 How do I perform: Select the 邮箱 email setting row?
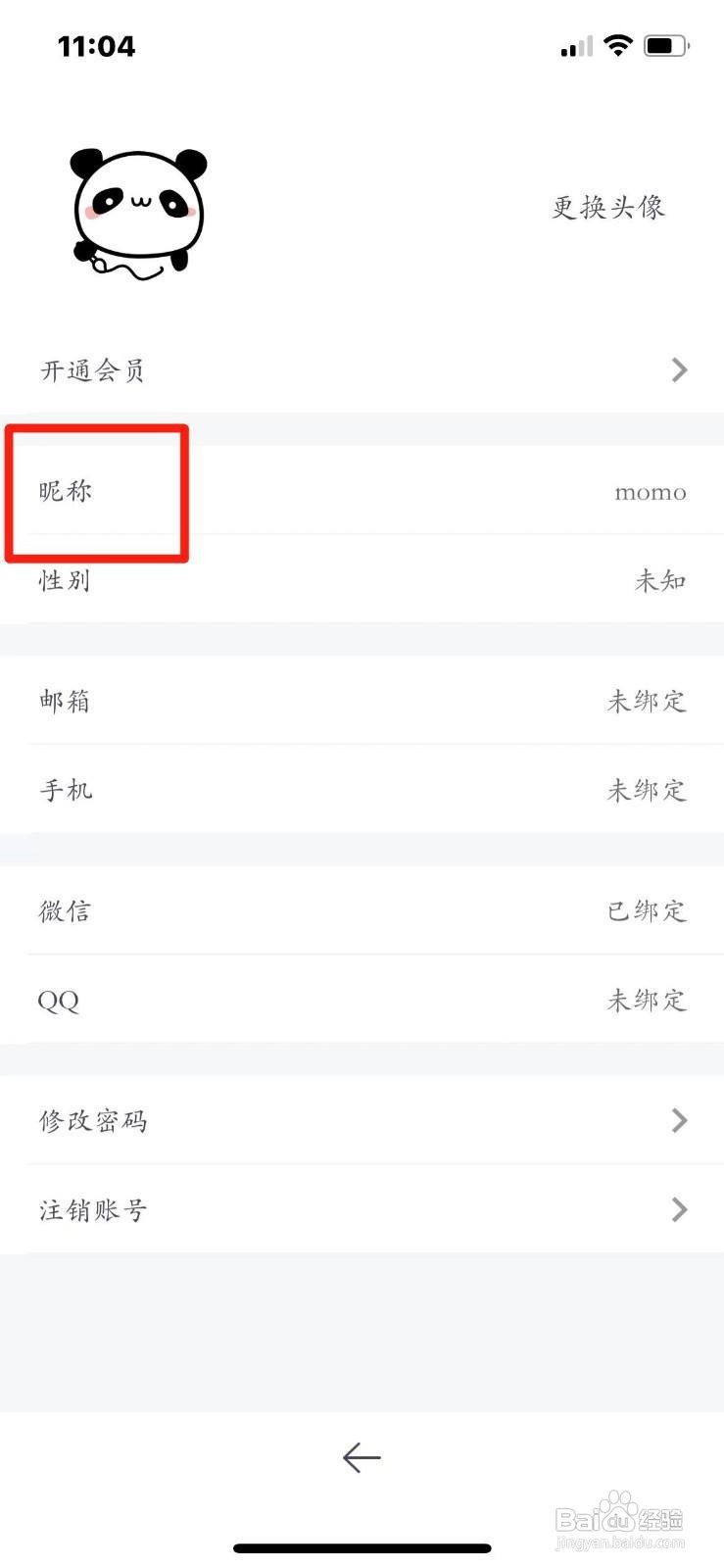coord(361,701)
